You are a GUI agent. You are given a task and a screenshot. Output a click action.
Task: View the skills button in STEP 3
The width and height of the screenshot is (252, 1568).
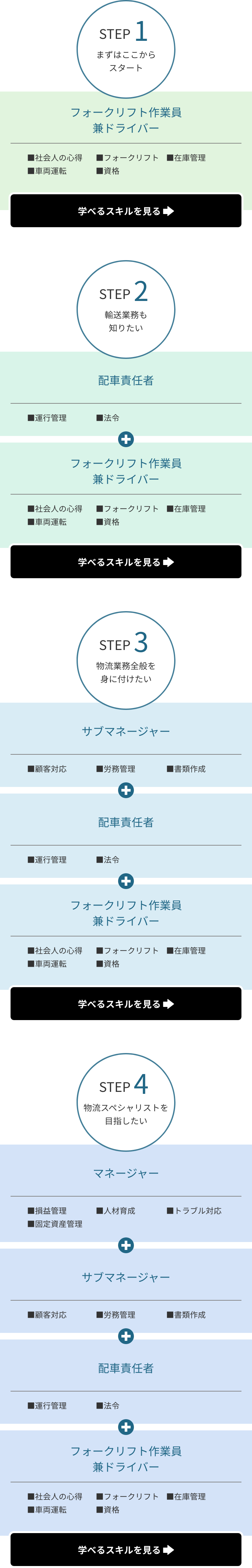(x=126, y=1004)
